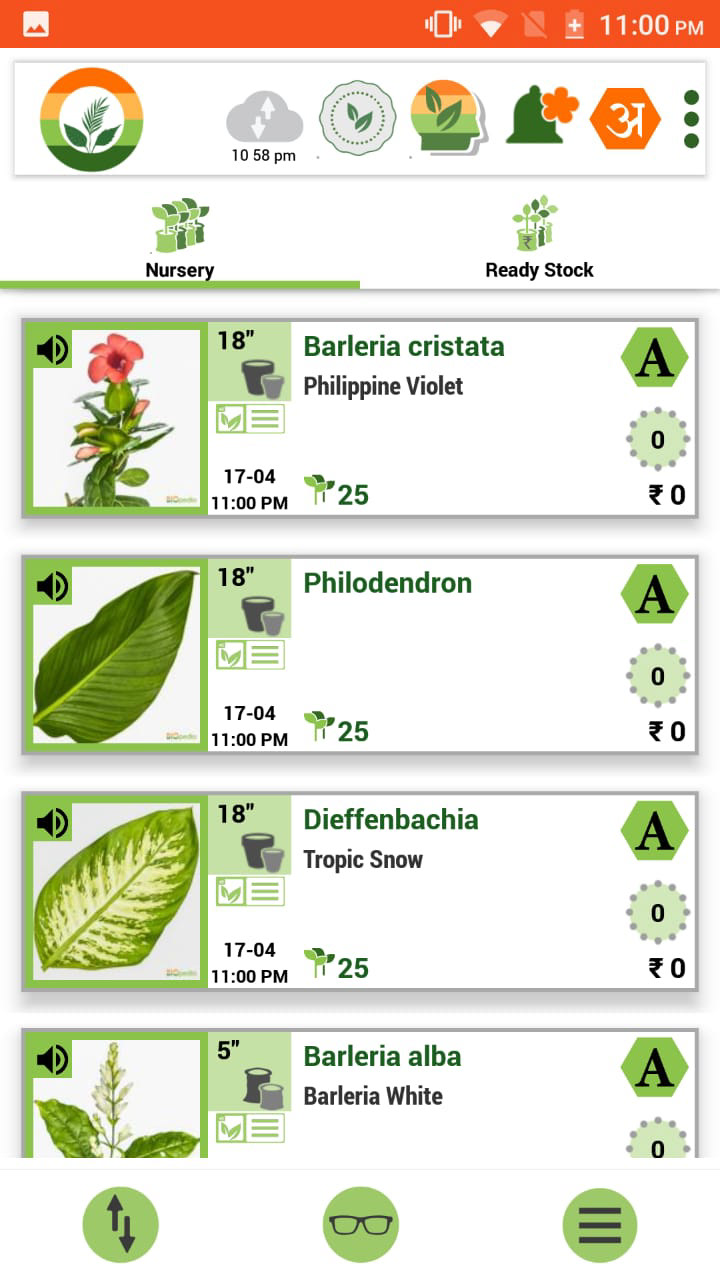Tap the round leaf badge icon

click(x=359, y=118)
